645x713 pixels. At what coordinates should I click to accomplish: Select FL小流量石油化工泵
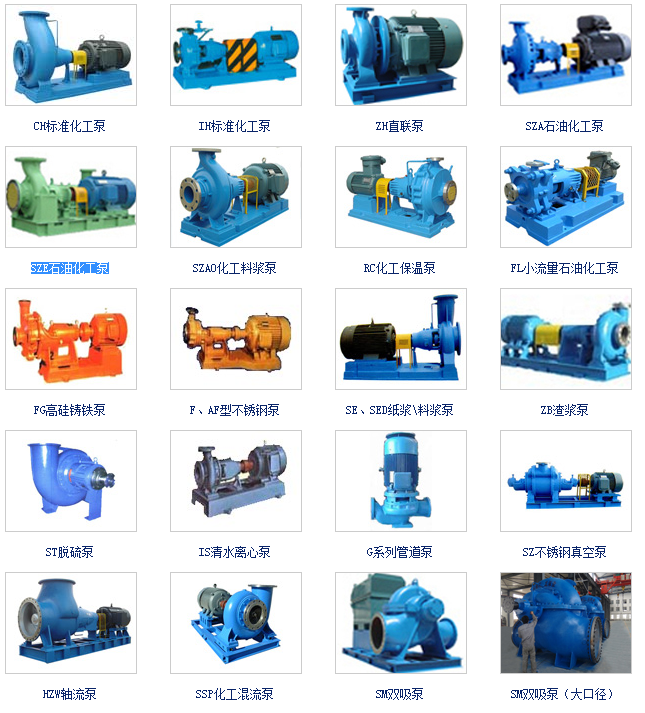click(565, 198)
